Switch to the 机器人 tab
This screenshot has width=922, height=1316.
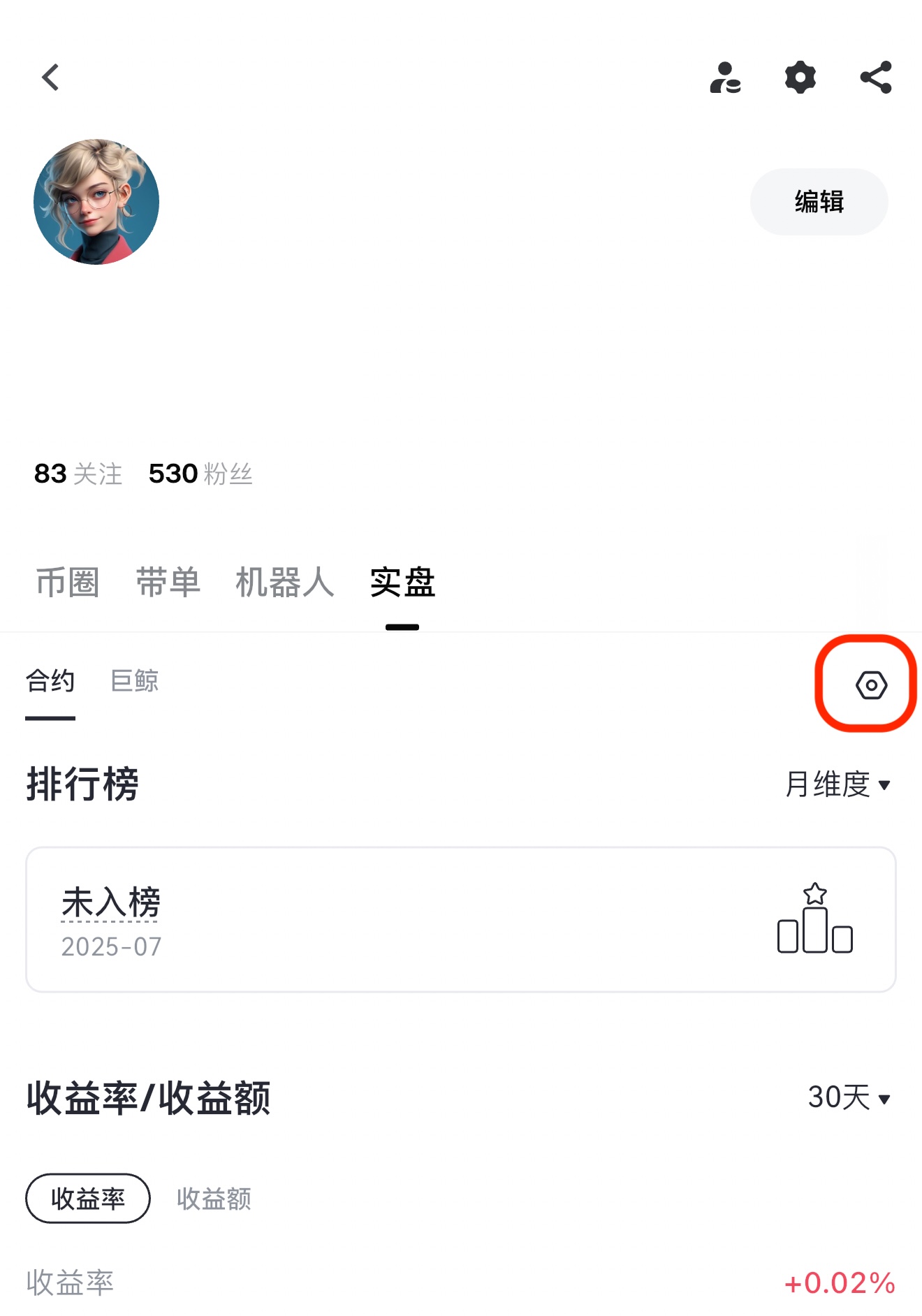[285, 583]
